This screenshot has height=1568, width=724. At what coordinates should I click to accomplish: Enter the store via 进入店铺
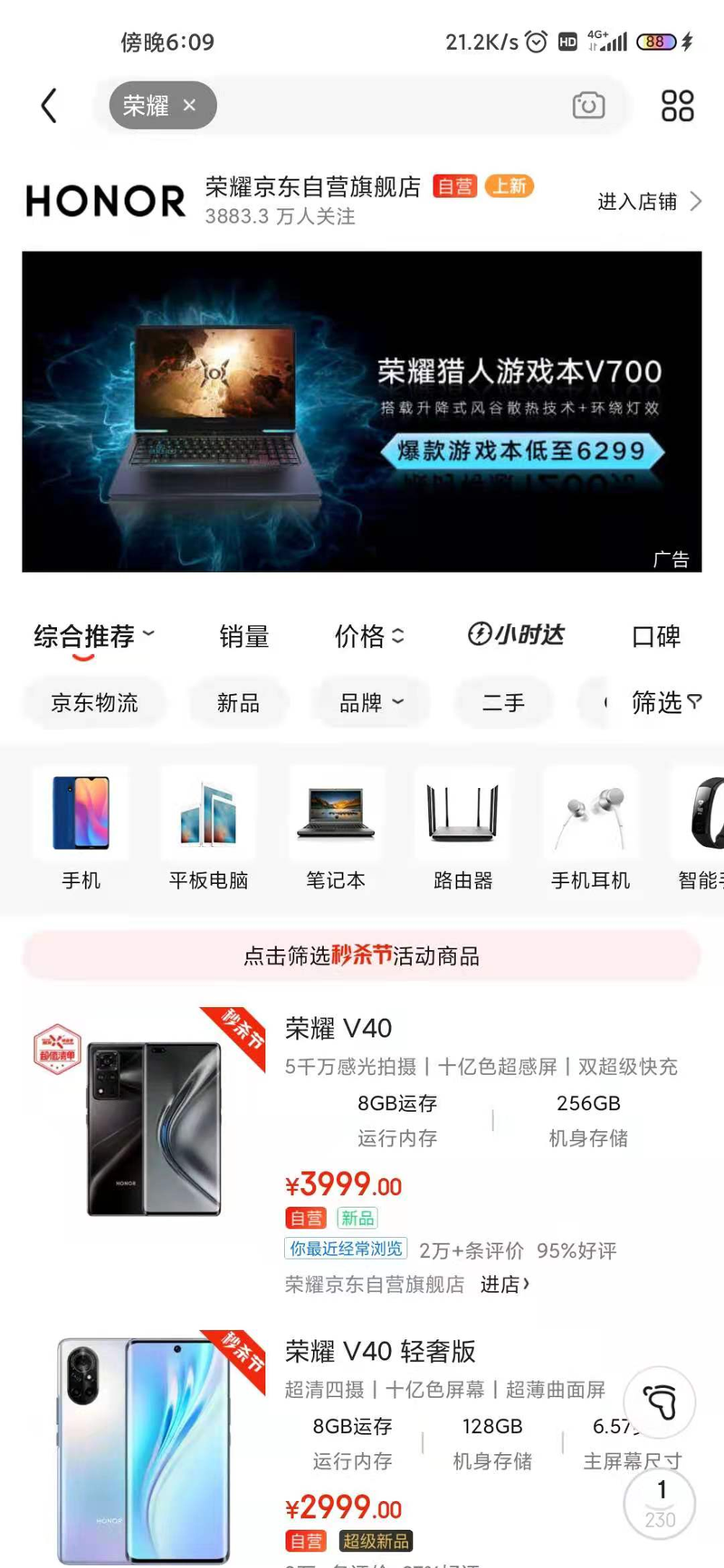(648, 202)
